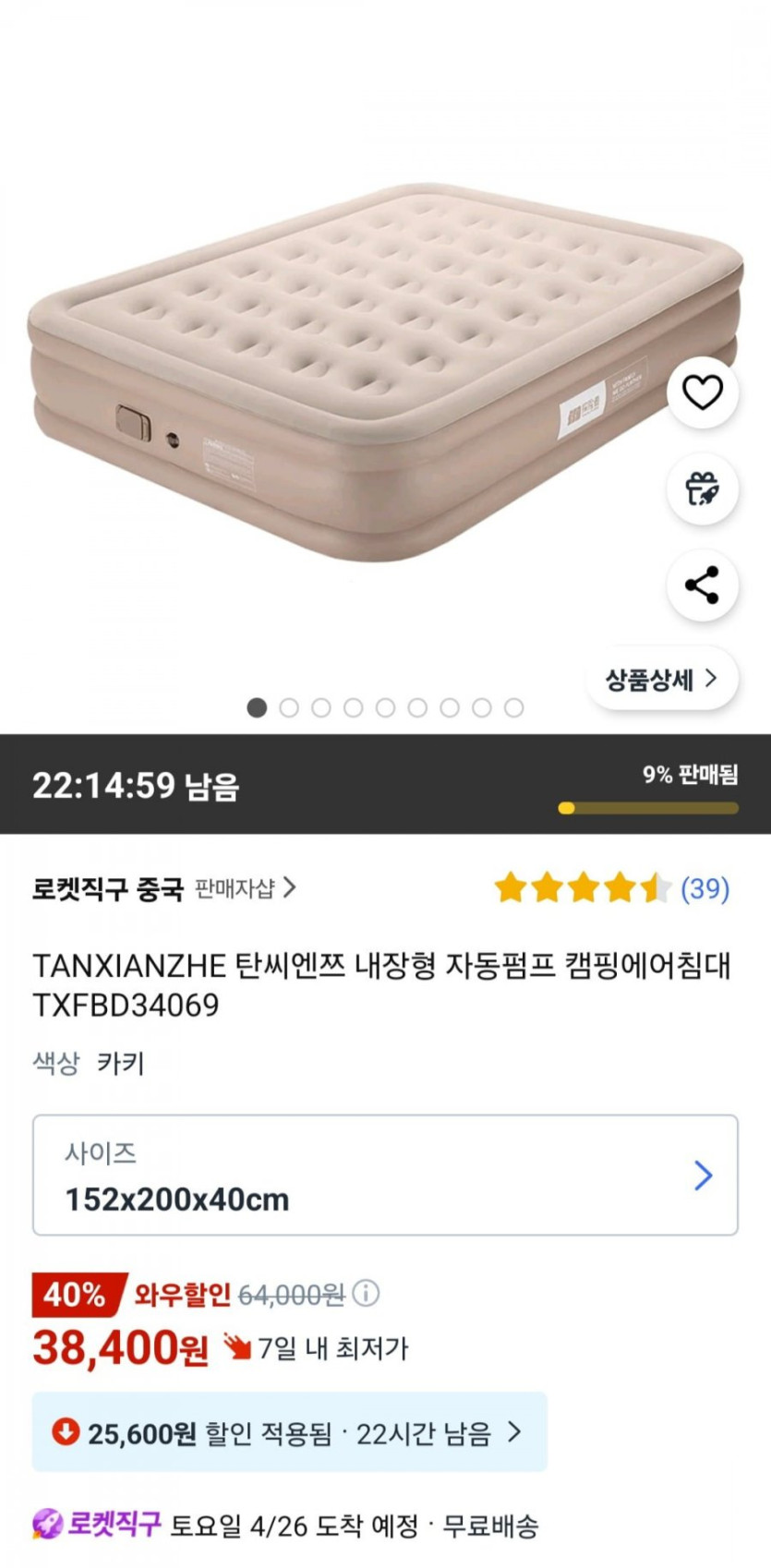The image size is (771, 1568).
Task: Open the 사이즈 152x200x40cm selector
Action: click(x=385, y=1175)
